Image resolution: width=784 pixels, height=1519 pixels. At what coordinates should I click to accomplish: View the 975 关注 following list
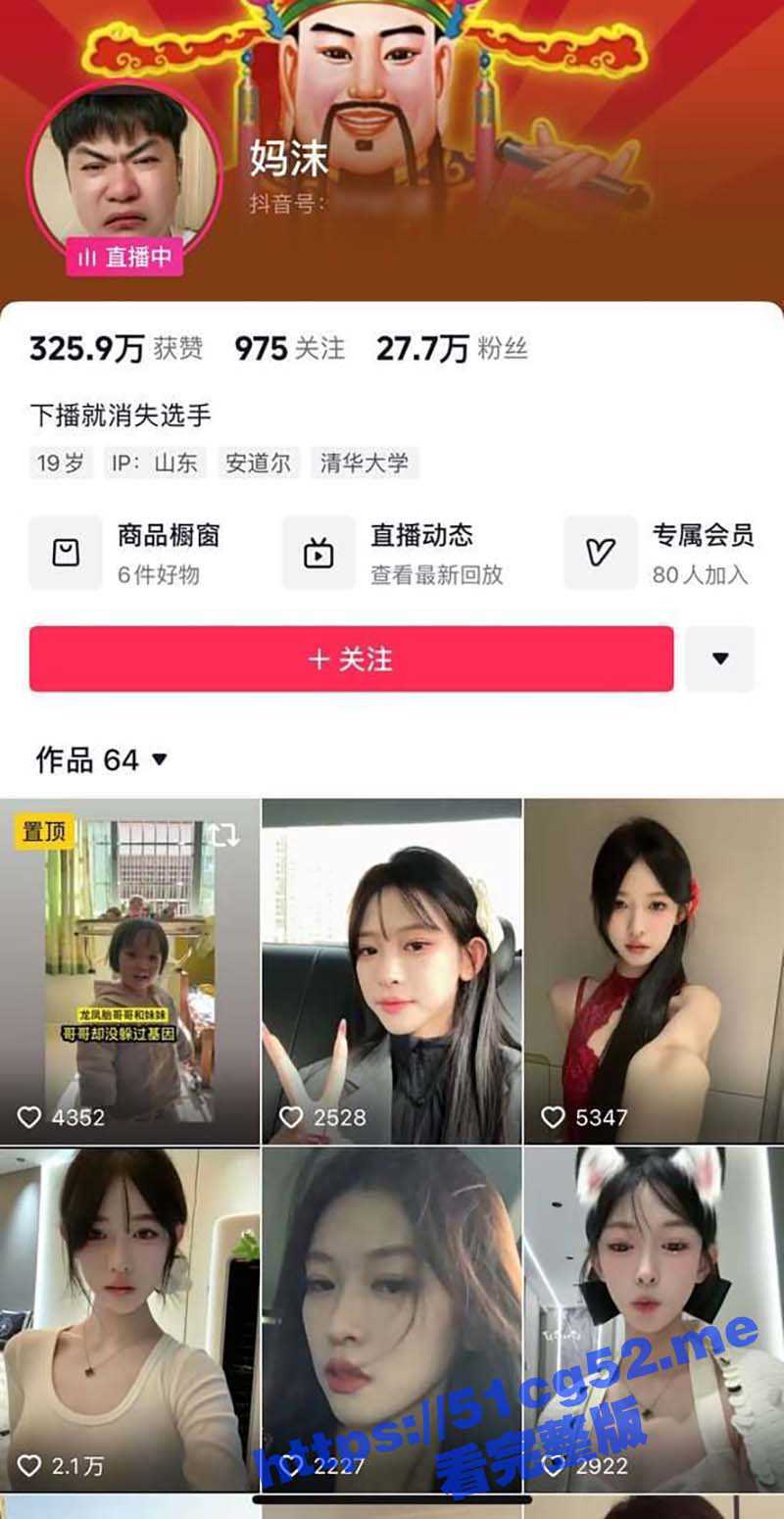pos(289,348)
